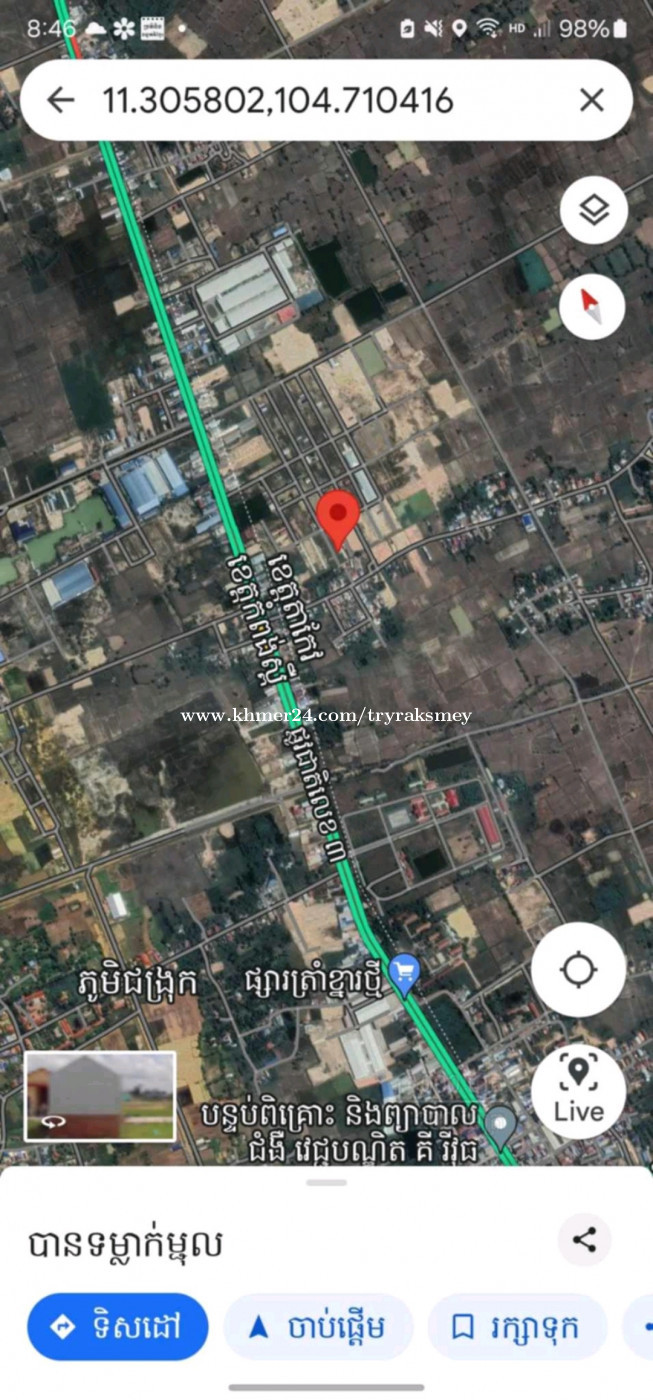Share the dropped pin location
Image resolution: width=653 pixels, height=1400 pixels.
click(x=585, y=1241)
